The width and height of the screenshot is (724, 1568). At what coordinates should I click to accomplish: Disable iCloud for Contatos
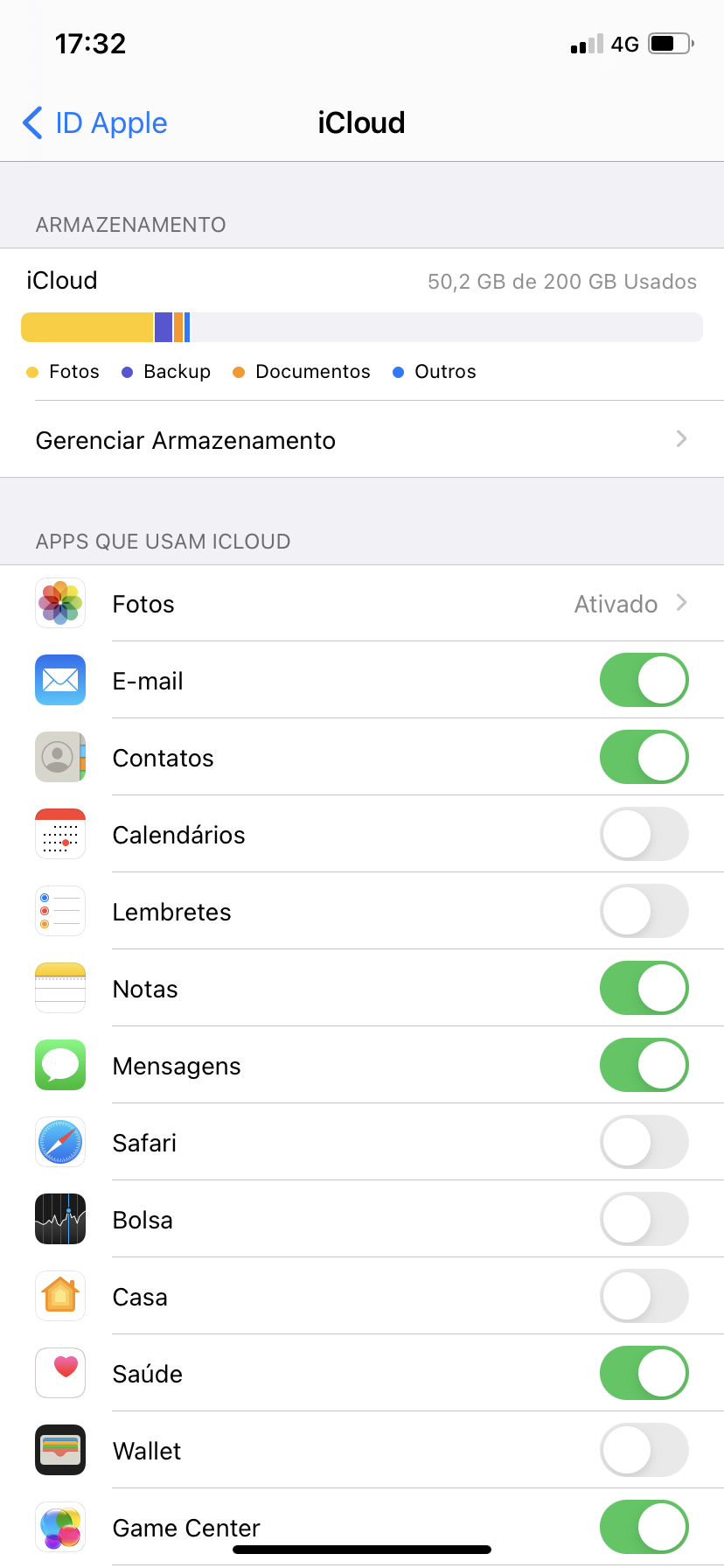[644, 758]
